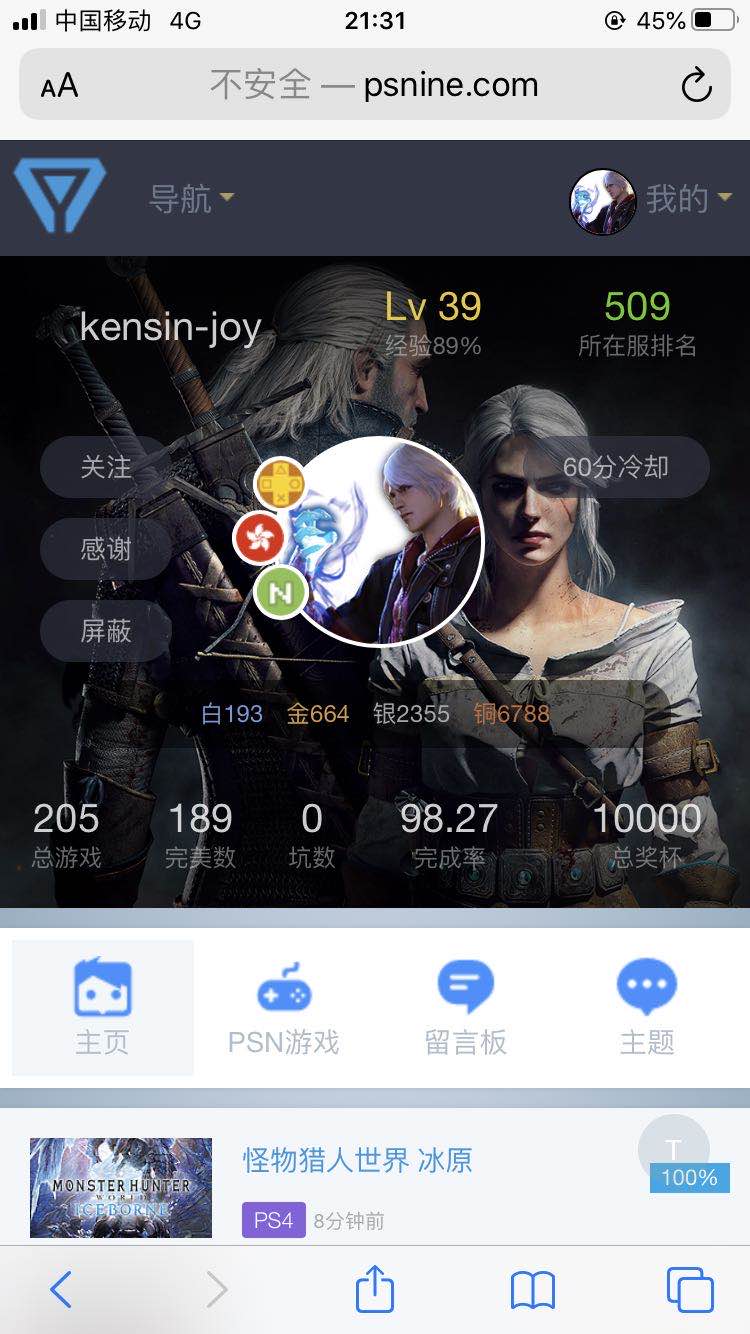Tap the 感谢 button
Image resolution: width=750 pixels, height=1334 pixels.
pos(106,549)
